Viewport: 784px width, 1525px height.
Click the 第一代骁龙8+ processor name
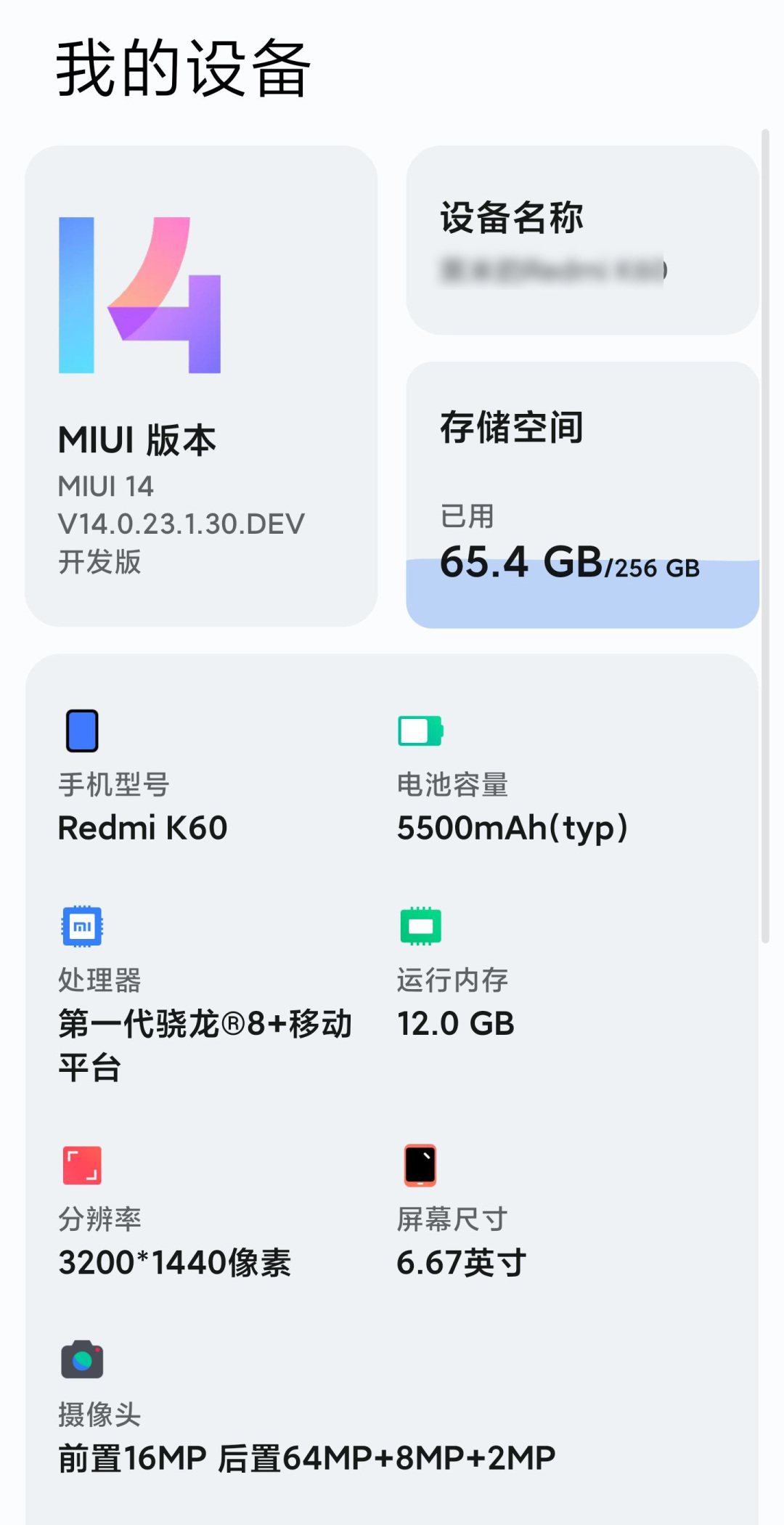pos(205,1046)
